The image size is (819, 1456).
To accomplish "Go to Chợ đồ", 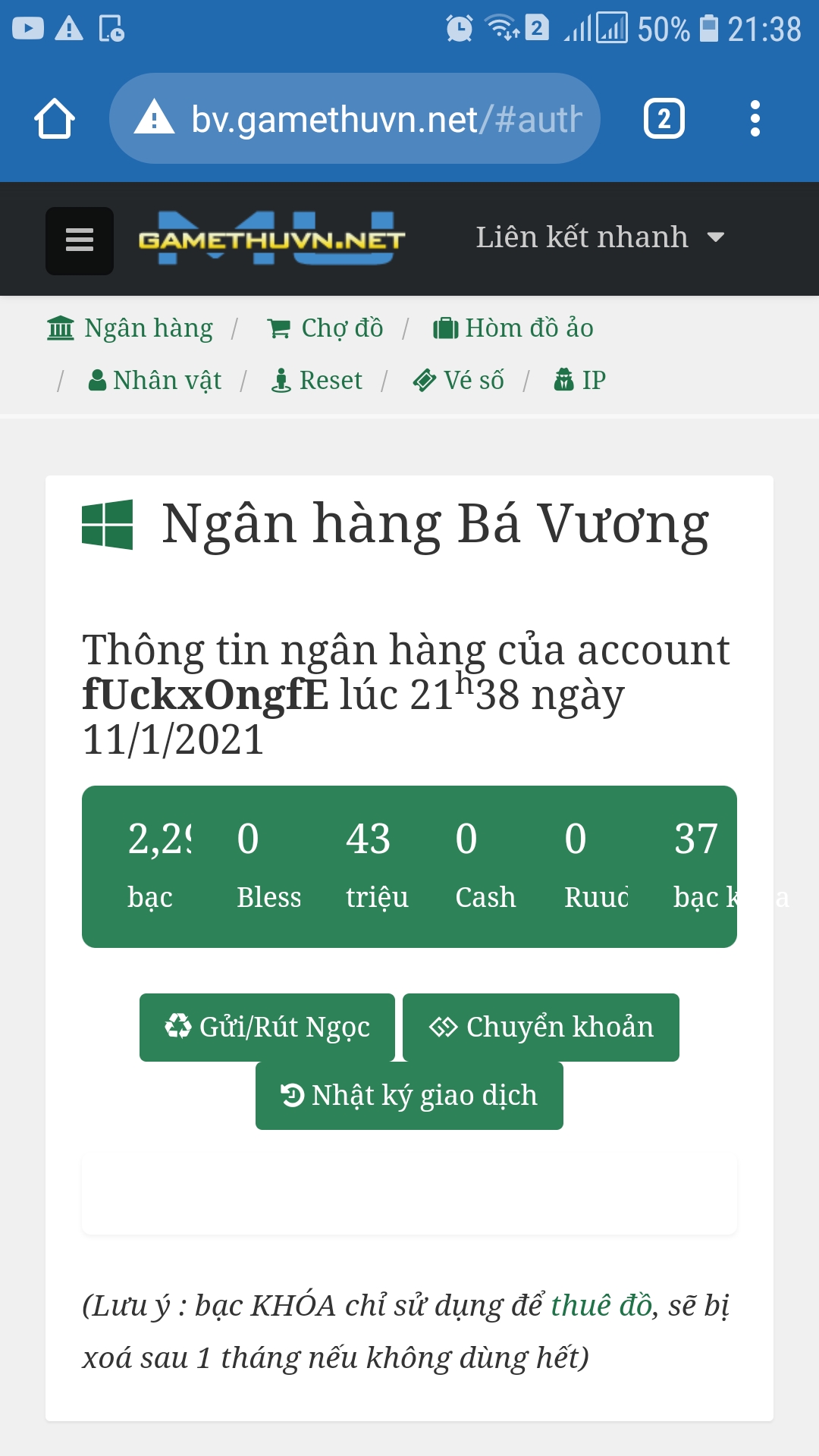I will (326, 328).
